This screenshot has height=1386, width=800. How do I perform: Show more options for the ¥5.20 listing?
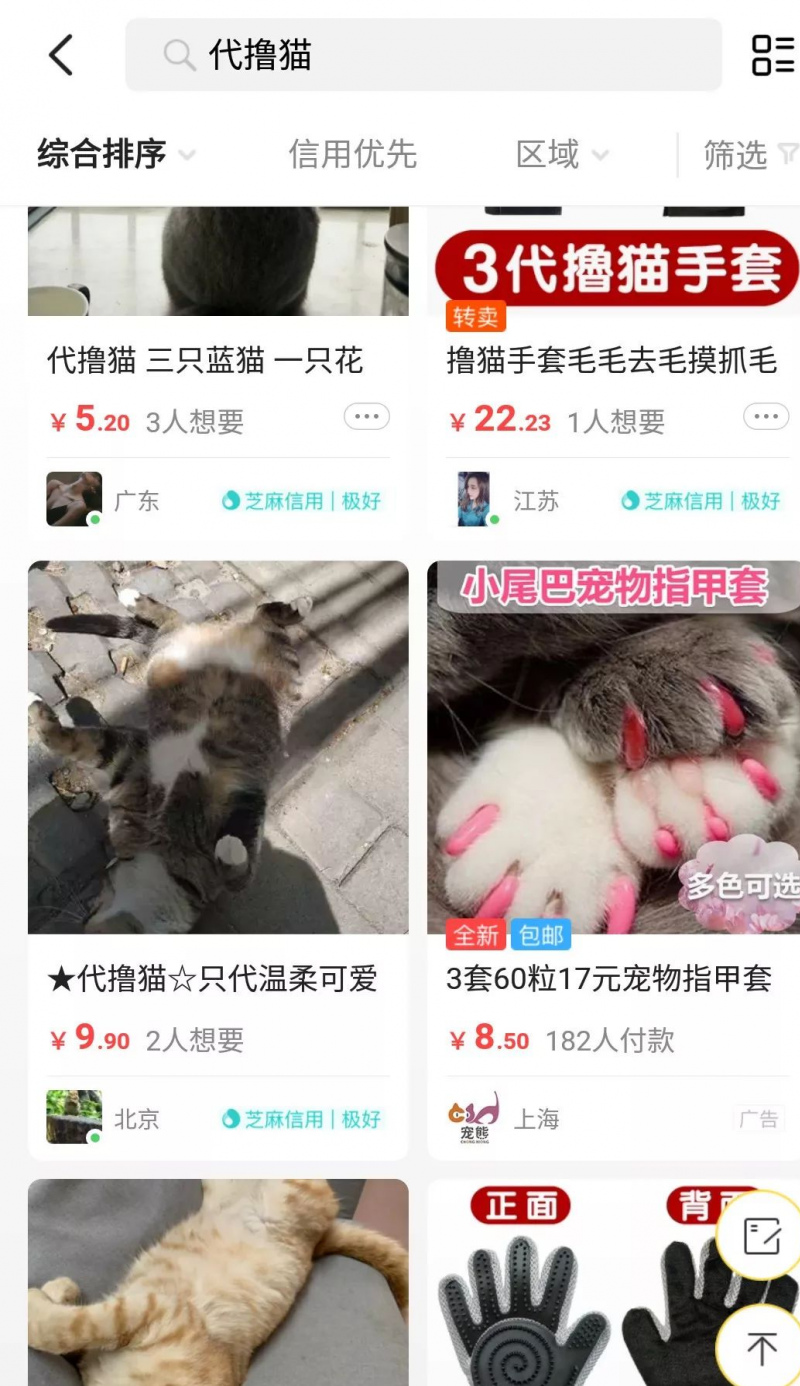[x=366, y=417]
